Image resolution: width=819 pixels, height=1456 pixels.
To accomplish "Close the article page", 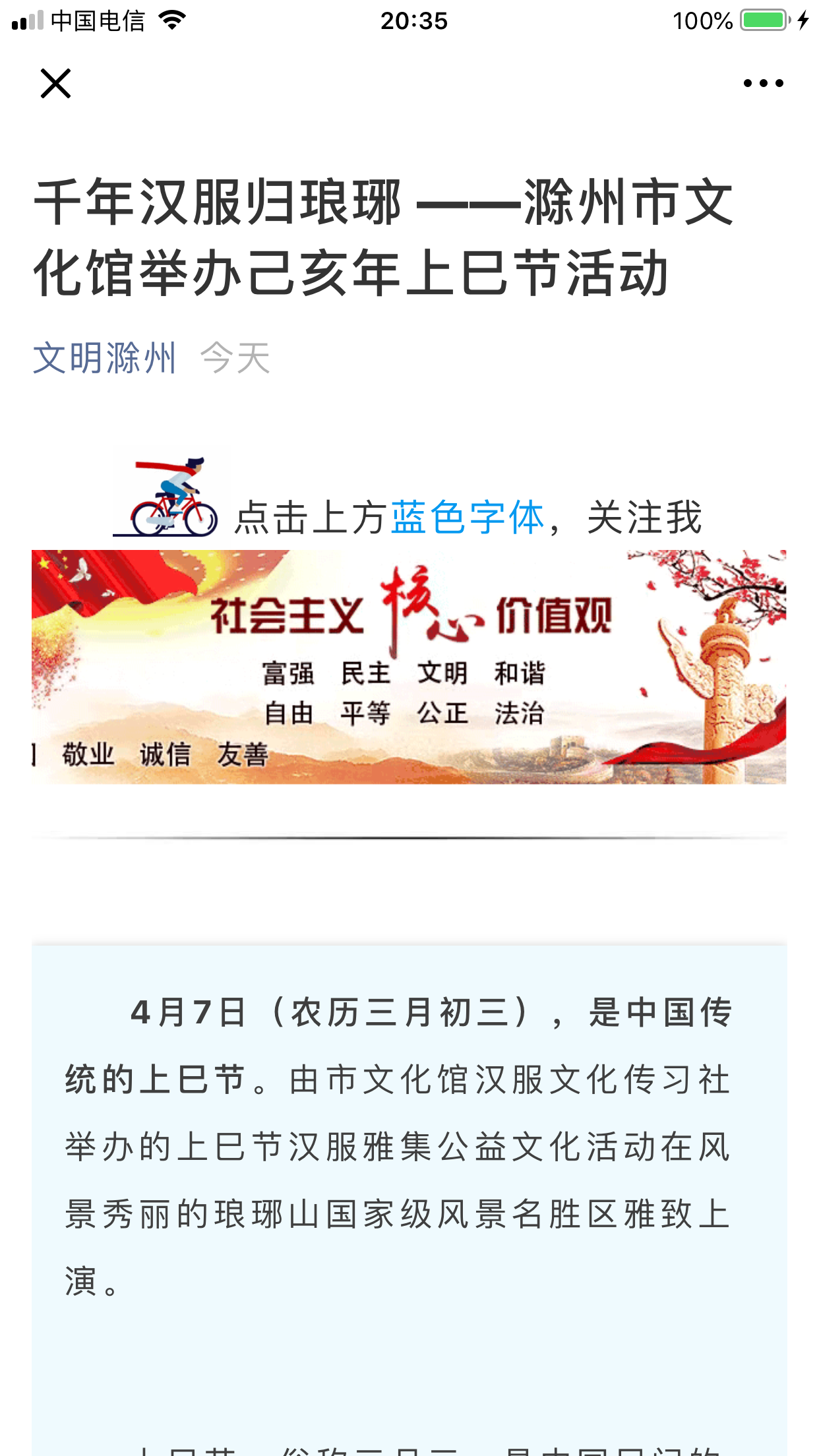I will [x=55, y=83].
